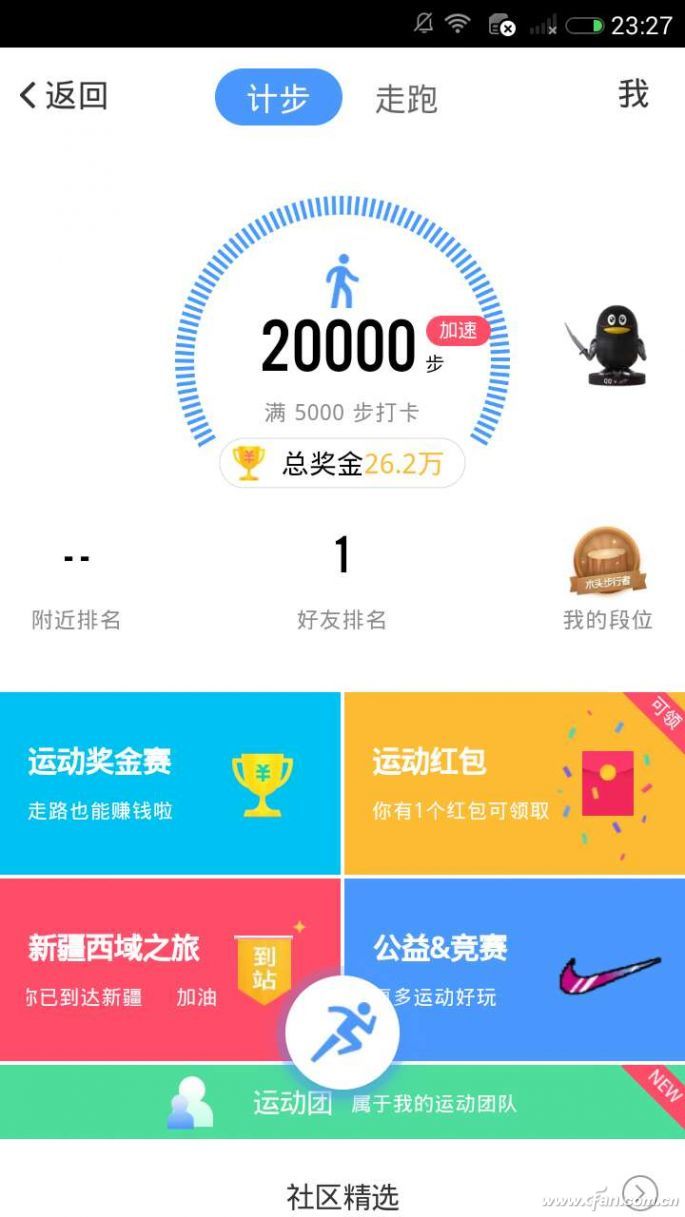
Task: Open the 总奖金 26.2万 prize pill
Action: [x=342, y=463]
